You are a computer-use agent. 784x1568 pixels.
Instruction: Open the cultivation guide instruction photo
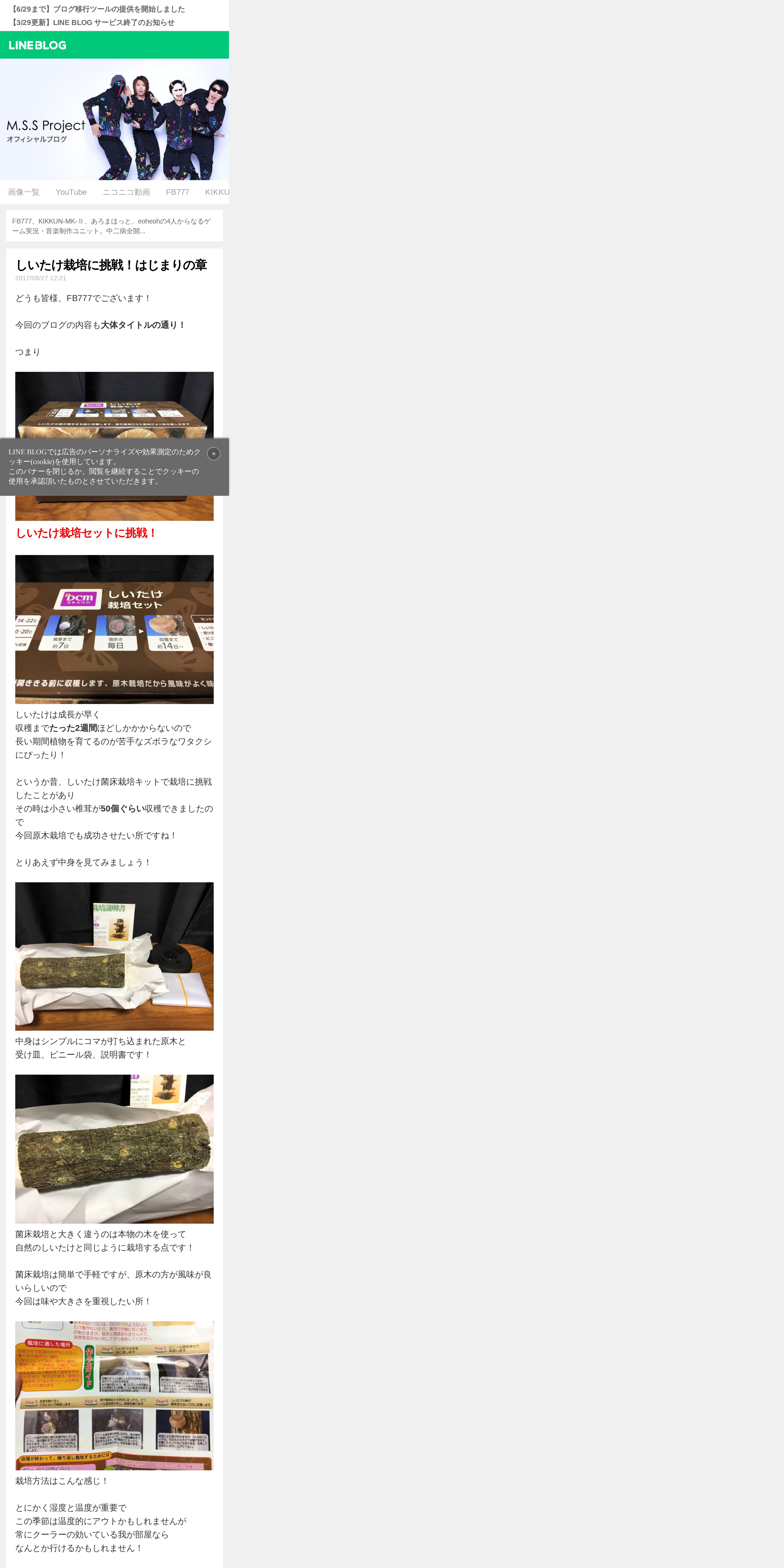114,1396
